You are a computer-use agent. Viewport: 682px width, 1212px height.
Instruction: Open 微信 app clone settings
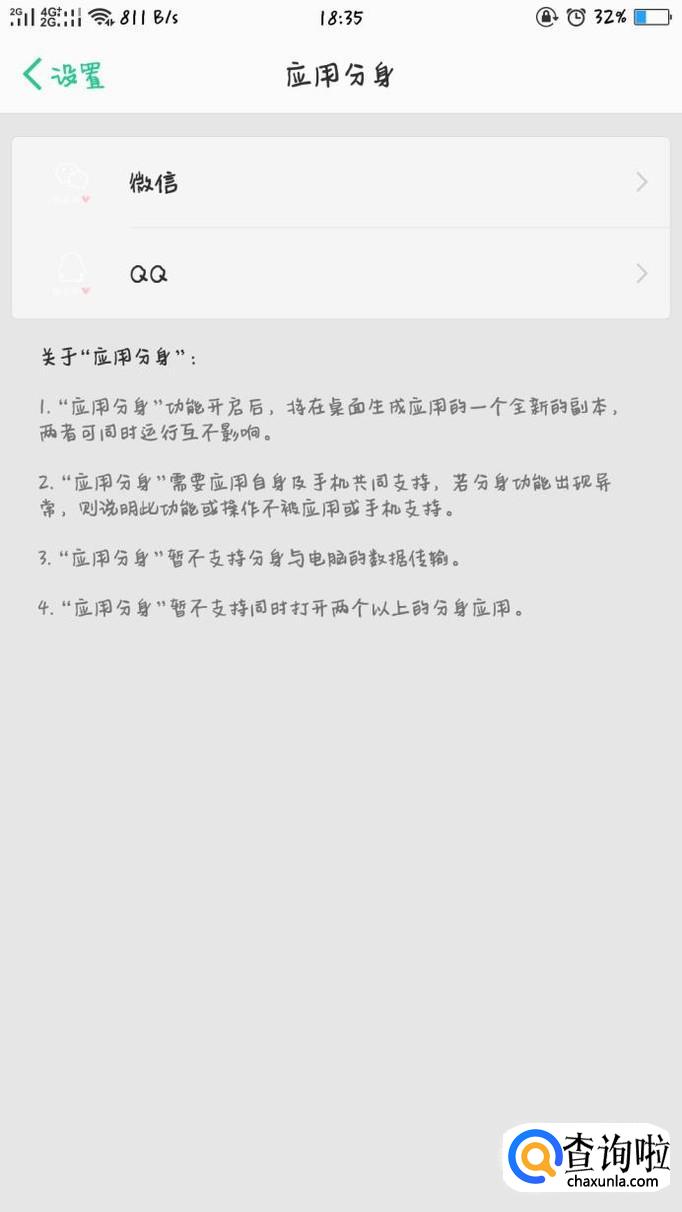[340, 182]
